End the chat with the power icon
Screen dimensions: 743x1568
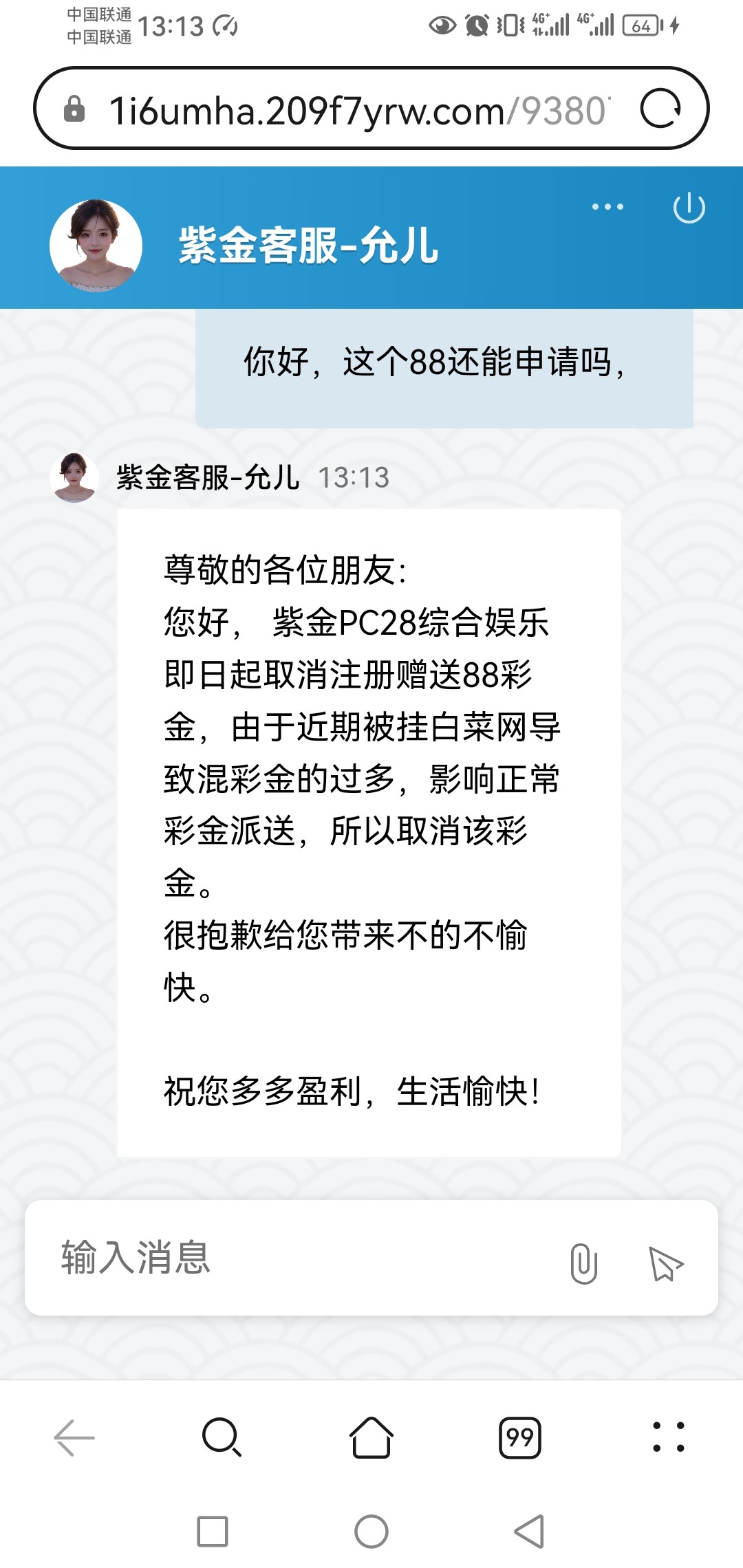tap(689, 208)
